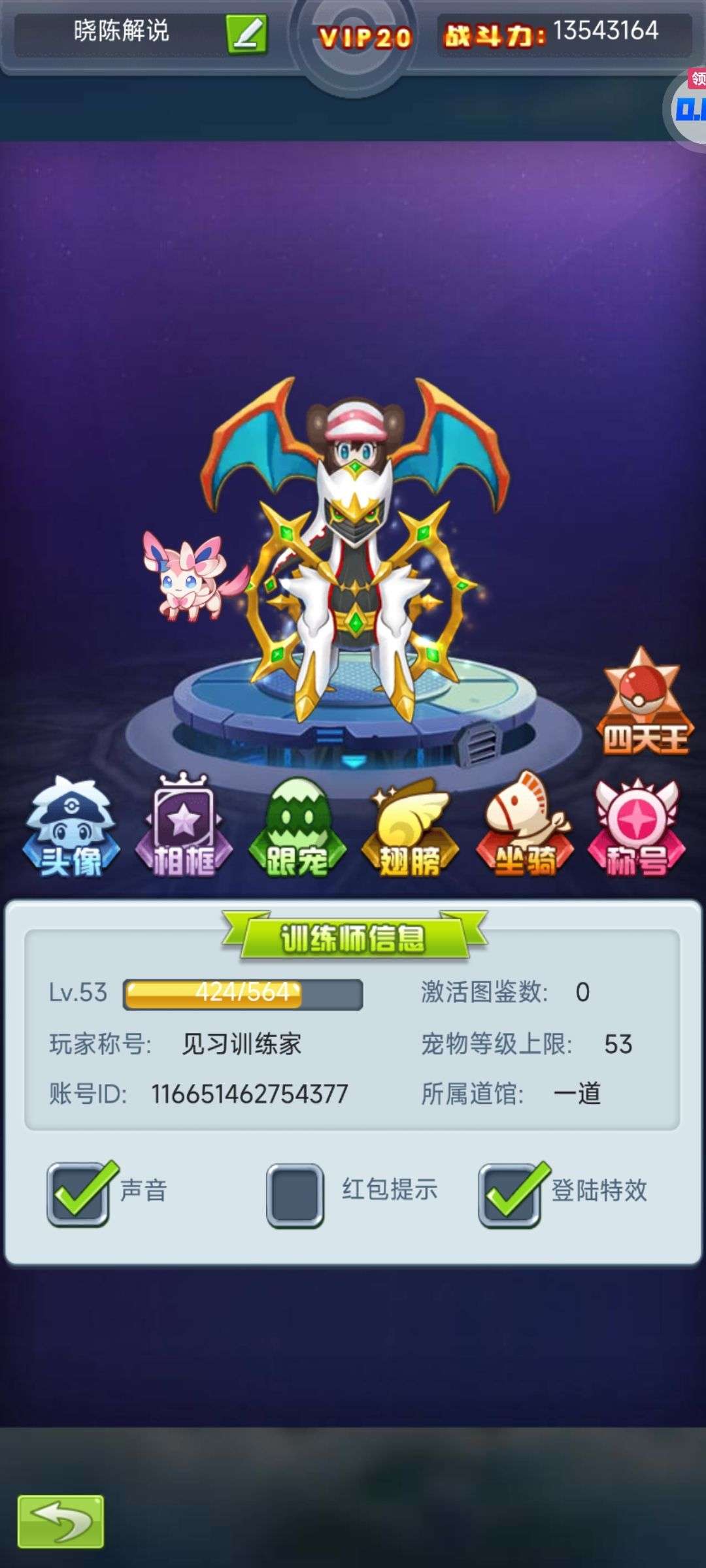Go back with the green arrow button
Image resolution: width=706 pixels, height=1568 pixels.
(x=61, y=1522)
